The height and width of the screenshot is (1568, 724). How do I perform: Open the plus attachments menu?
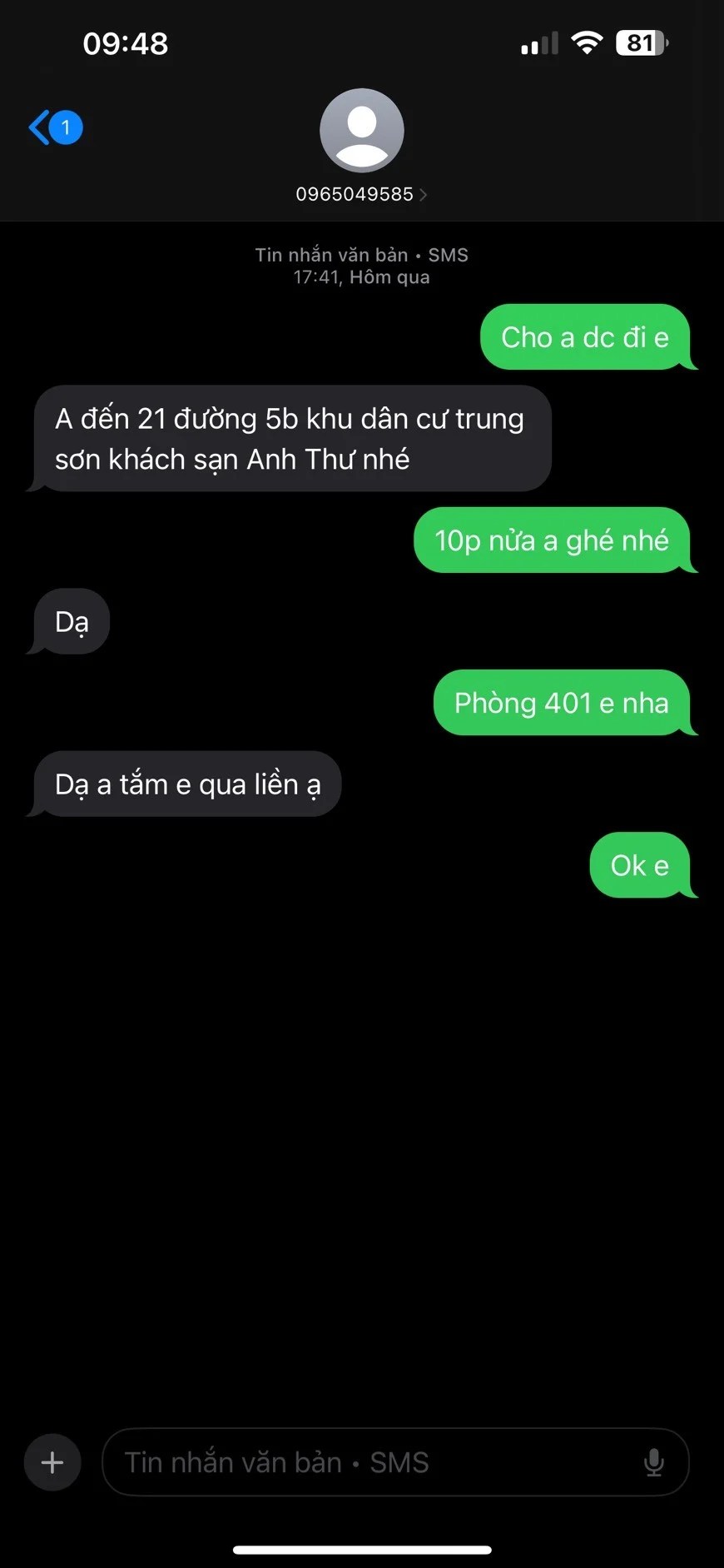(52, 1461)
